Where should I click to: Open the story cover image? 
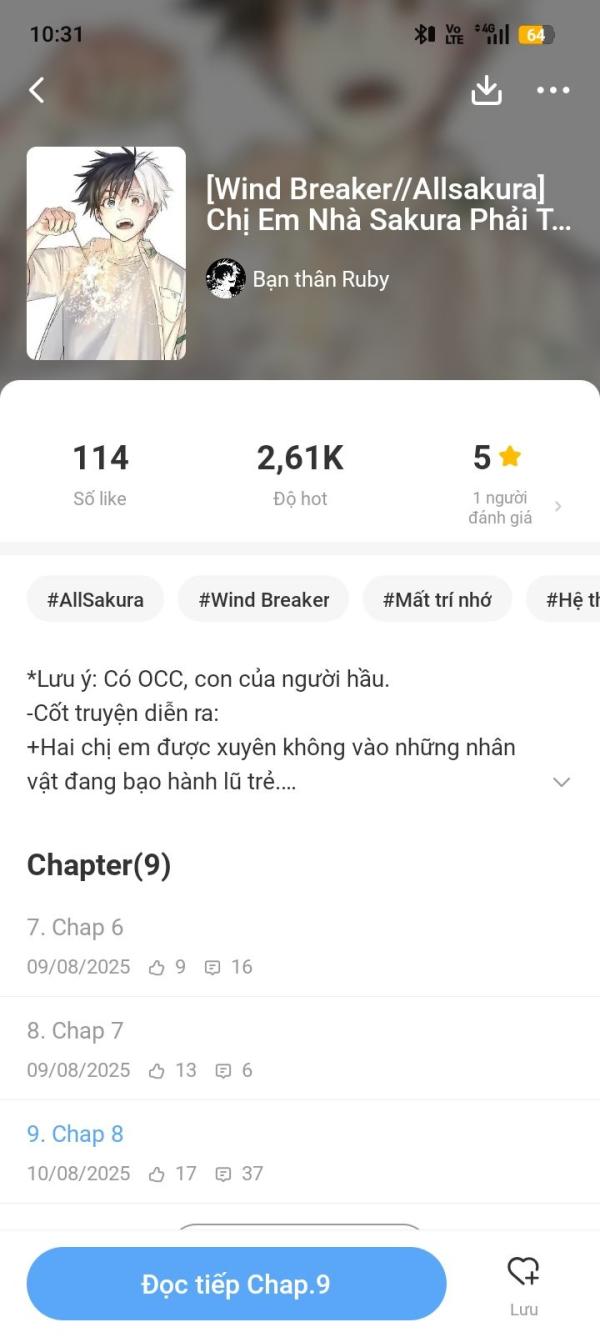tap(106, 253)
